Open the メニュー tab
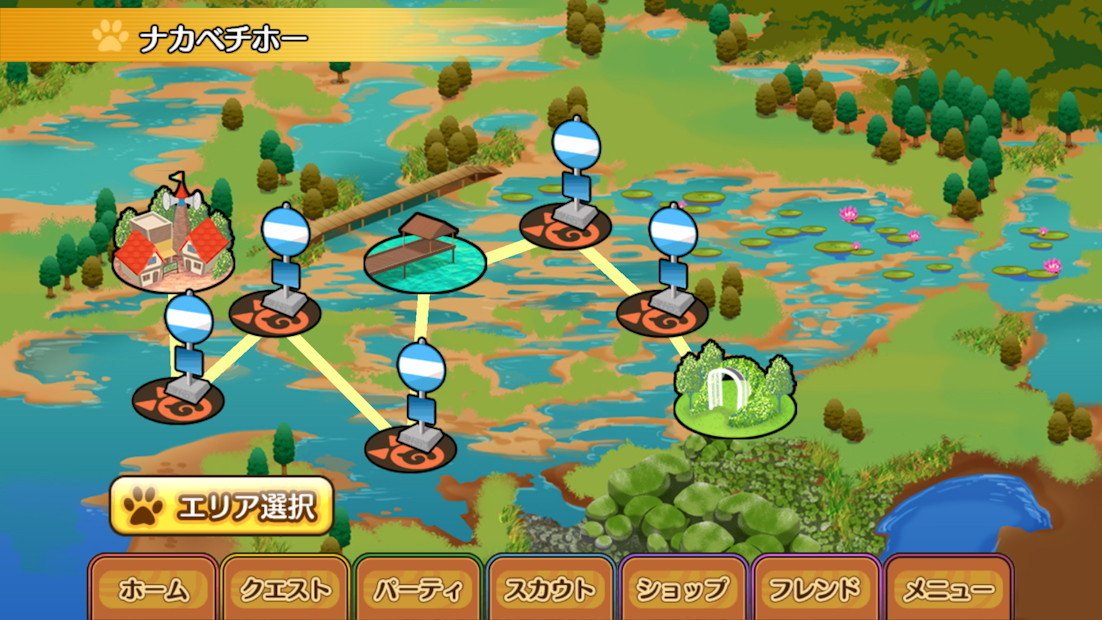The height and width of the screenshot is (620, 1102). 949,590
